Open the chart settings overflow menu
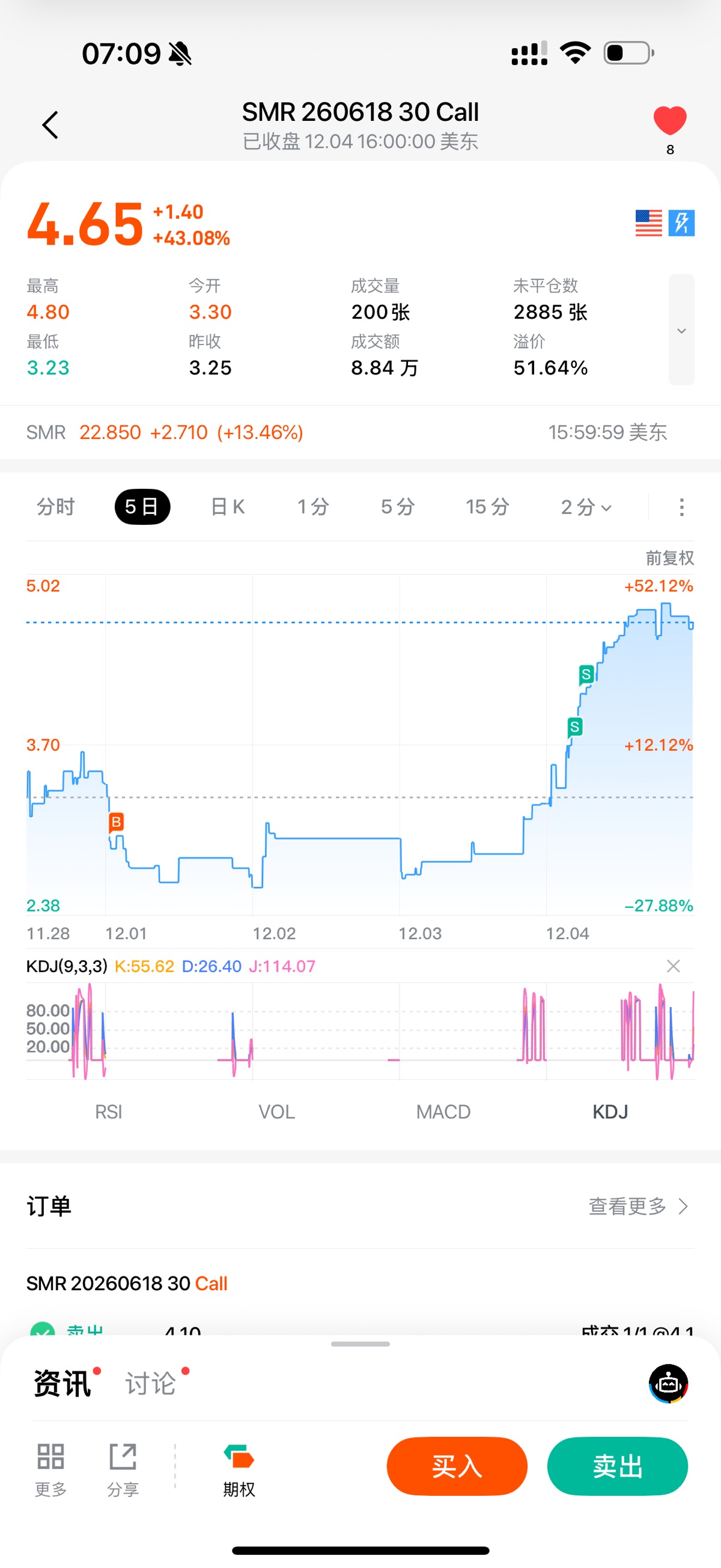Viewport: 721px width, 1568px height. [681, 507]
